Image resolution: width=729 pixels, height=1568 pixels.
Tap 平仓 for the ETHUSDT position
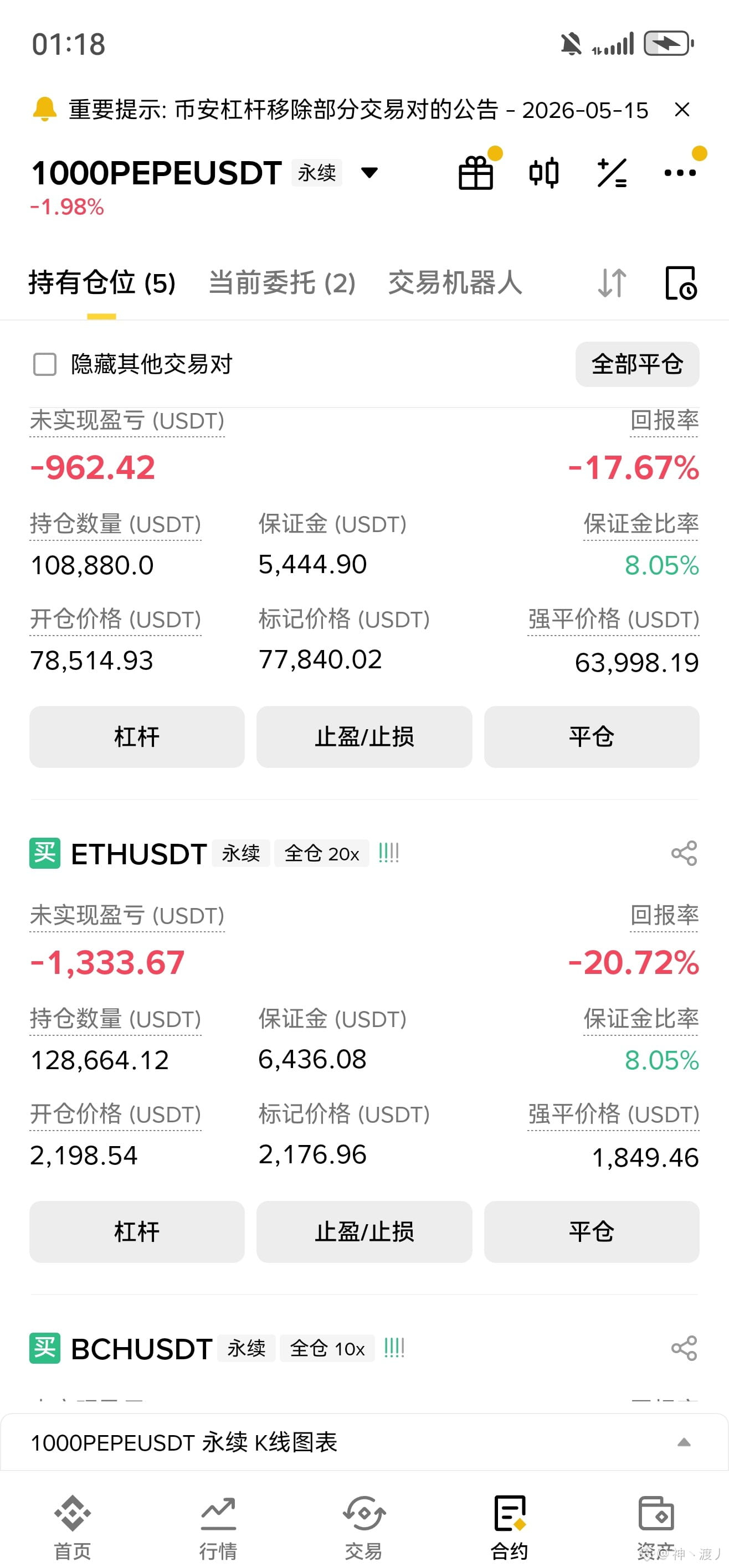[592, 1231]
